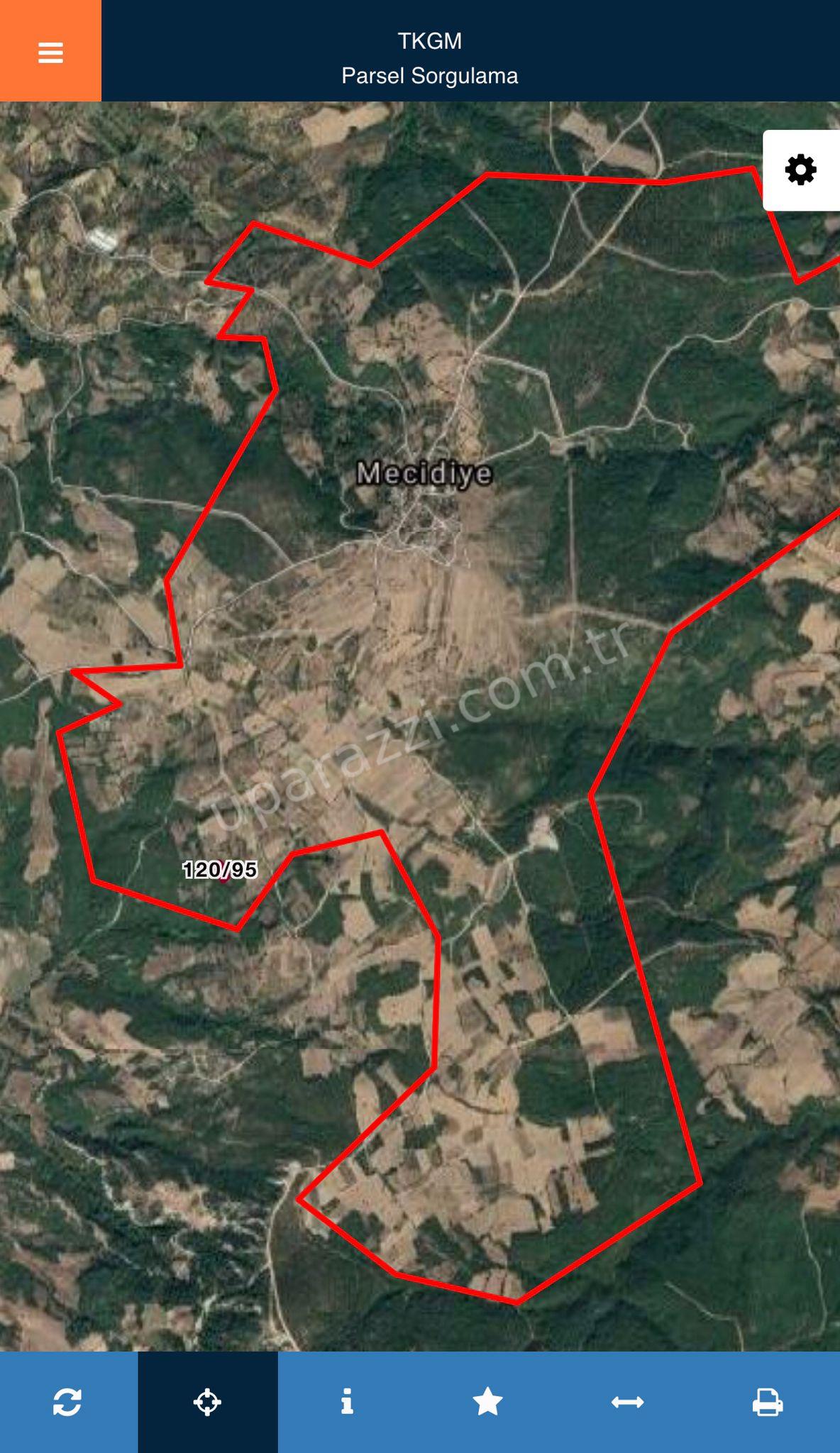The image size is (840, 1453).
Task: Tap the refresh icon in bottom toolbar
Action: pos(67,1402)
